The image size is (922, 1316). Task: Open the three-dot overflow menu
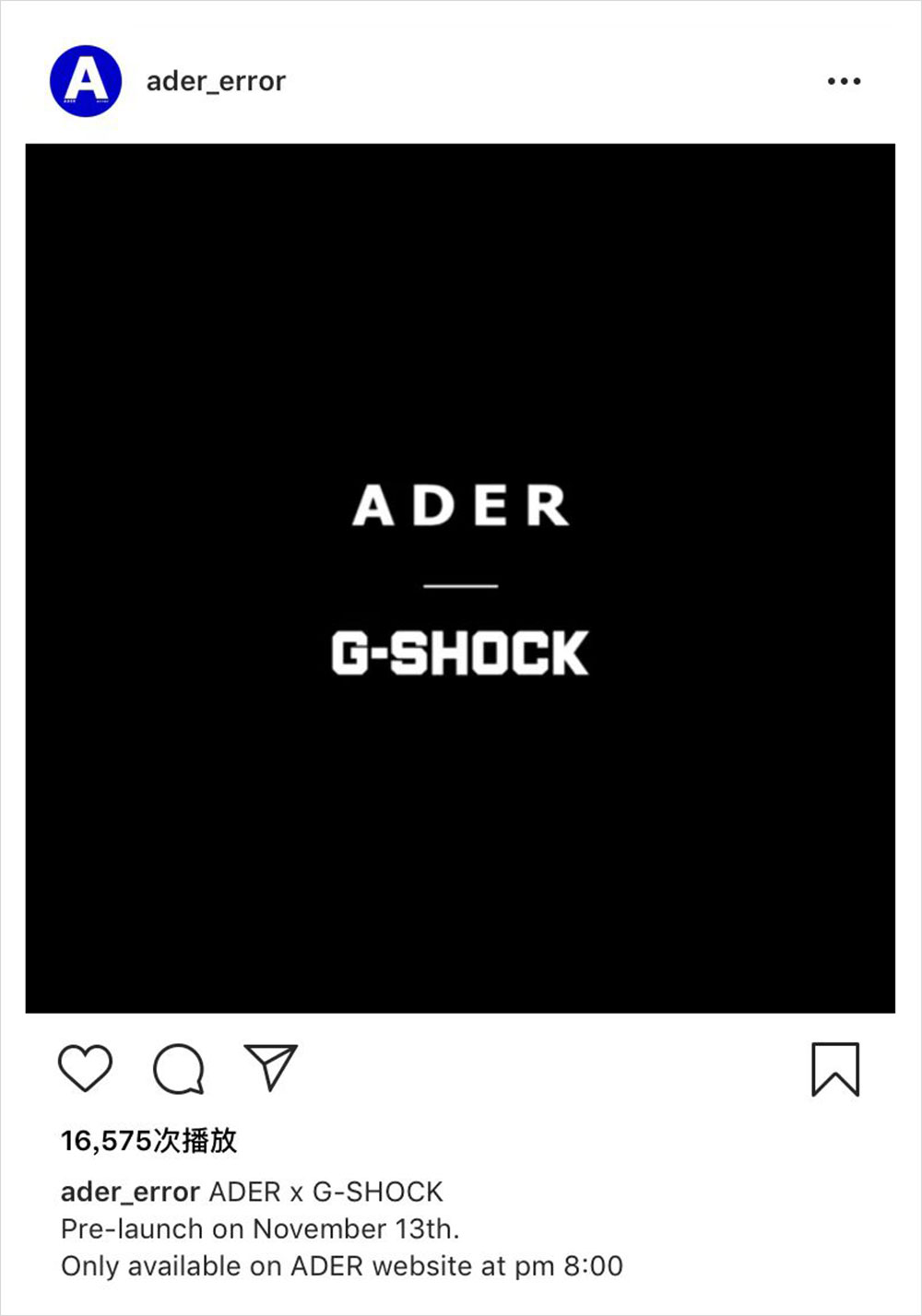pyautogui.click(x=844, y=81)
